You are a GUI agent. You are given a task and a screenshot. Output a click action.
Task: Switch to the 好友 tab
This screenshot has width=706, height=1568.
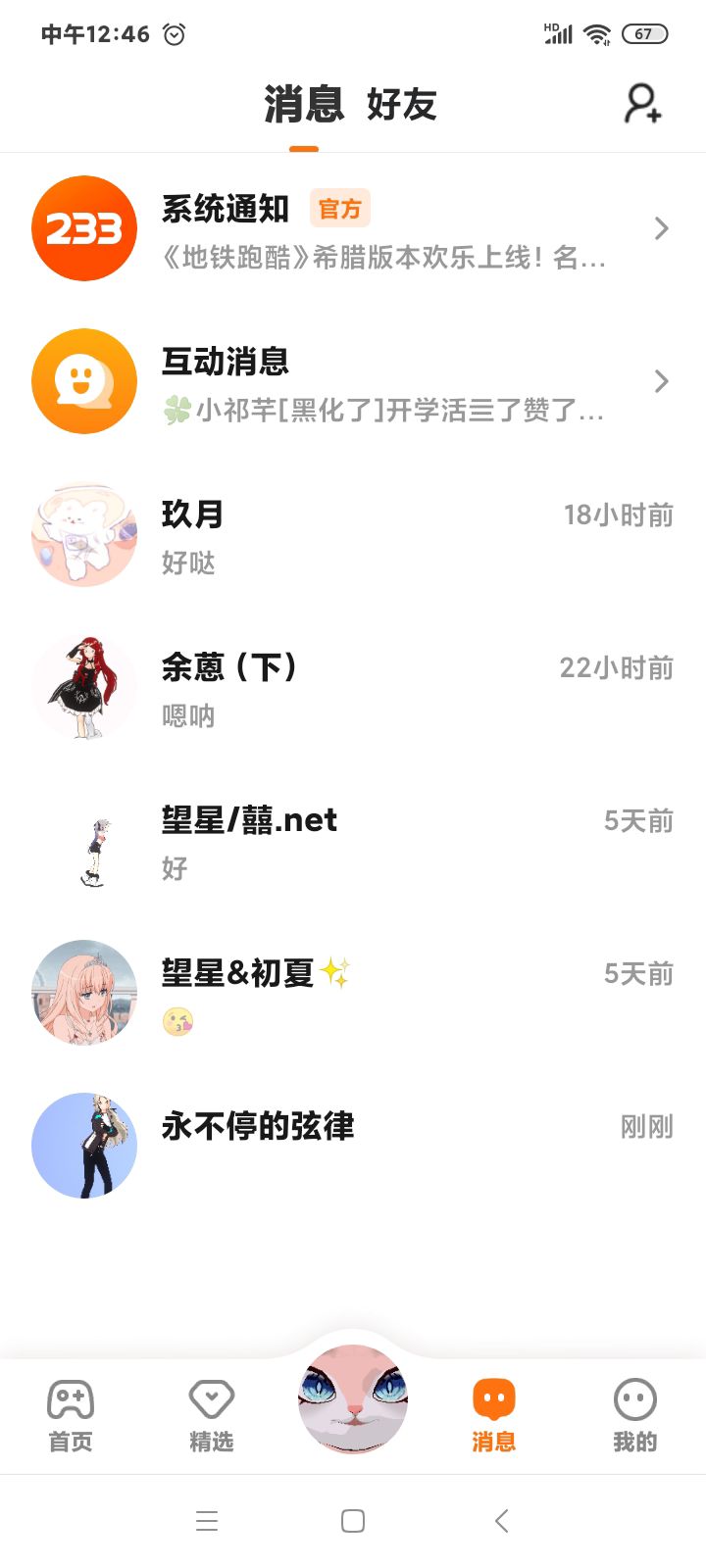tap(401, 104)
